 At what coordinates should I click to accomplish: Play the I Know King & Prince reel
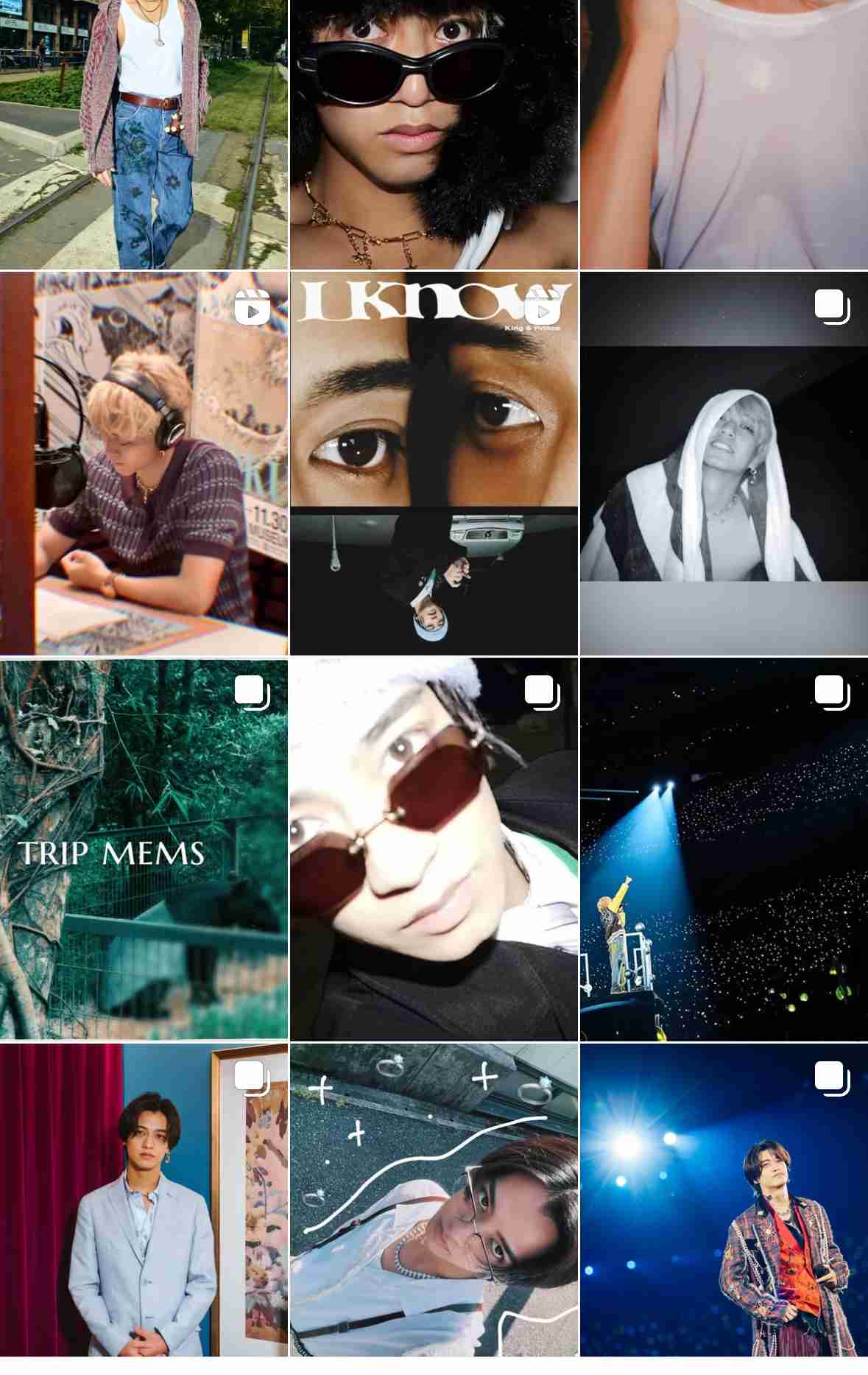(434, 463)
